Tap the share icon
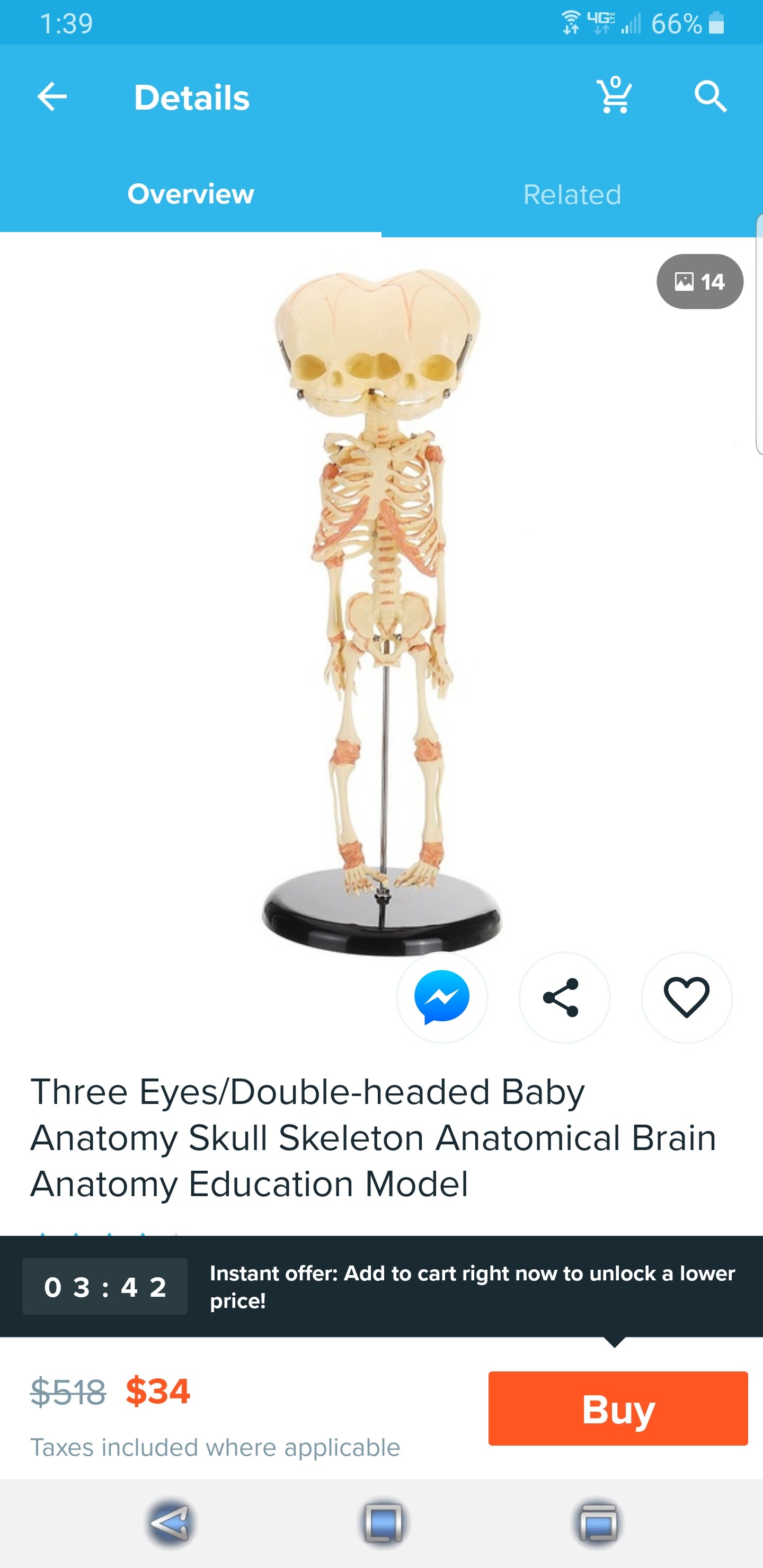The width and height of the screenshot is (763, 1568). 564,997
